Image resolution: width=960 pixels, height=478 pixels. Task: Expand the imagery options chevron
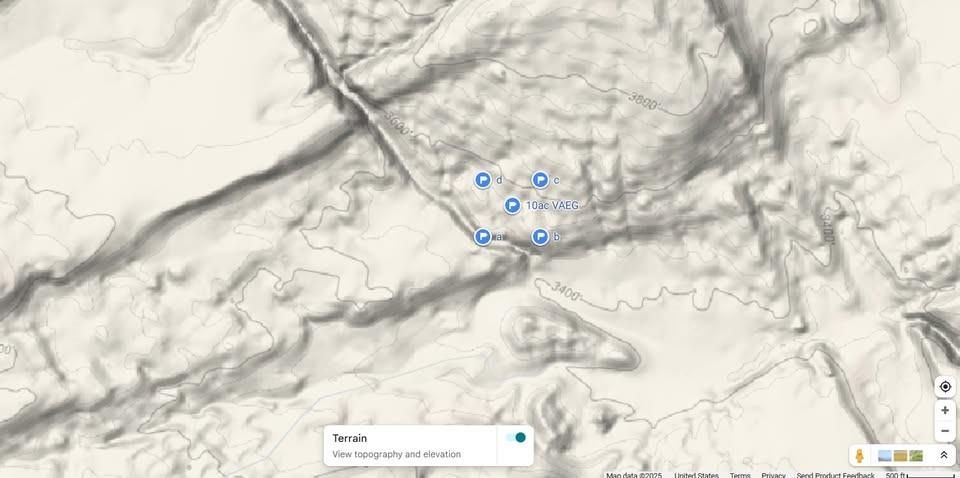(x=943, y=456)
